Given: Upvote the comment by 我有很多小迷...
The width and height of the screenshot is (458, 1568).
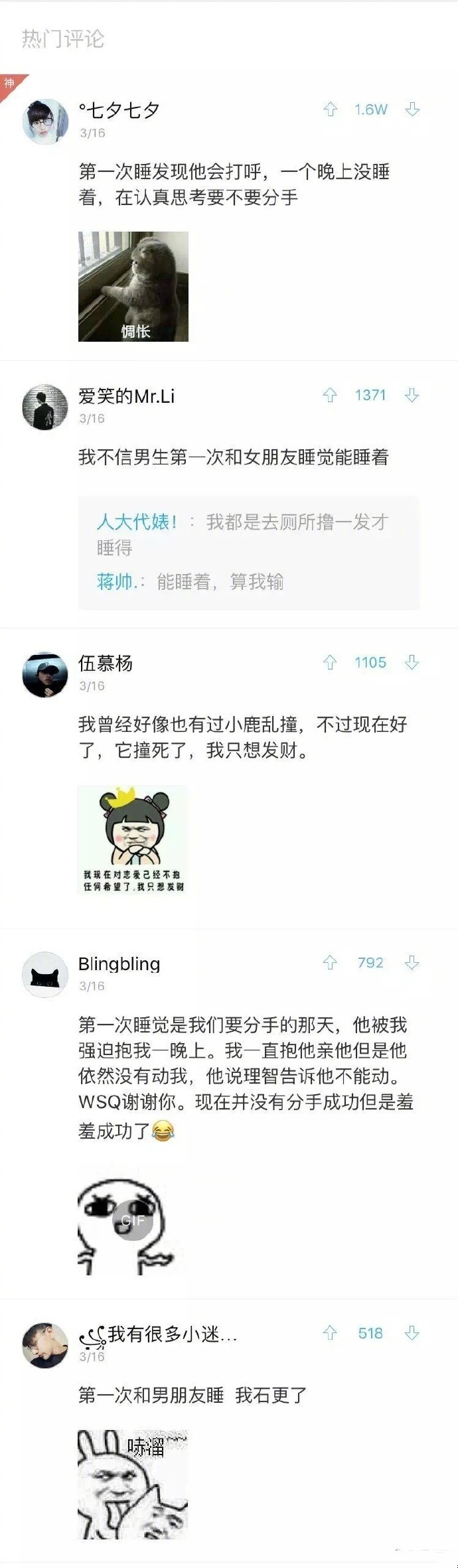Looking at the screenshot, I should [x=330, y=1334].
